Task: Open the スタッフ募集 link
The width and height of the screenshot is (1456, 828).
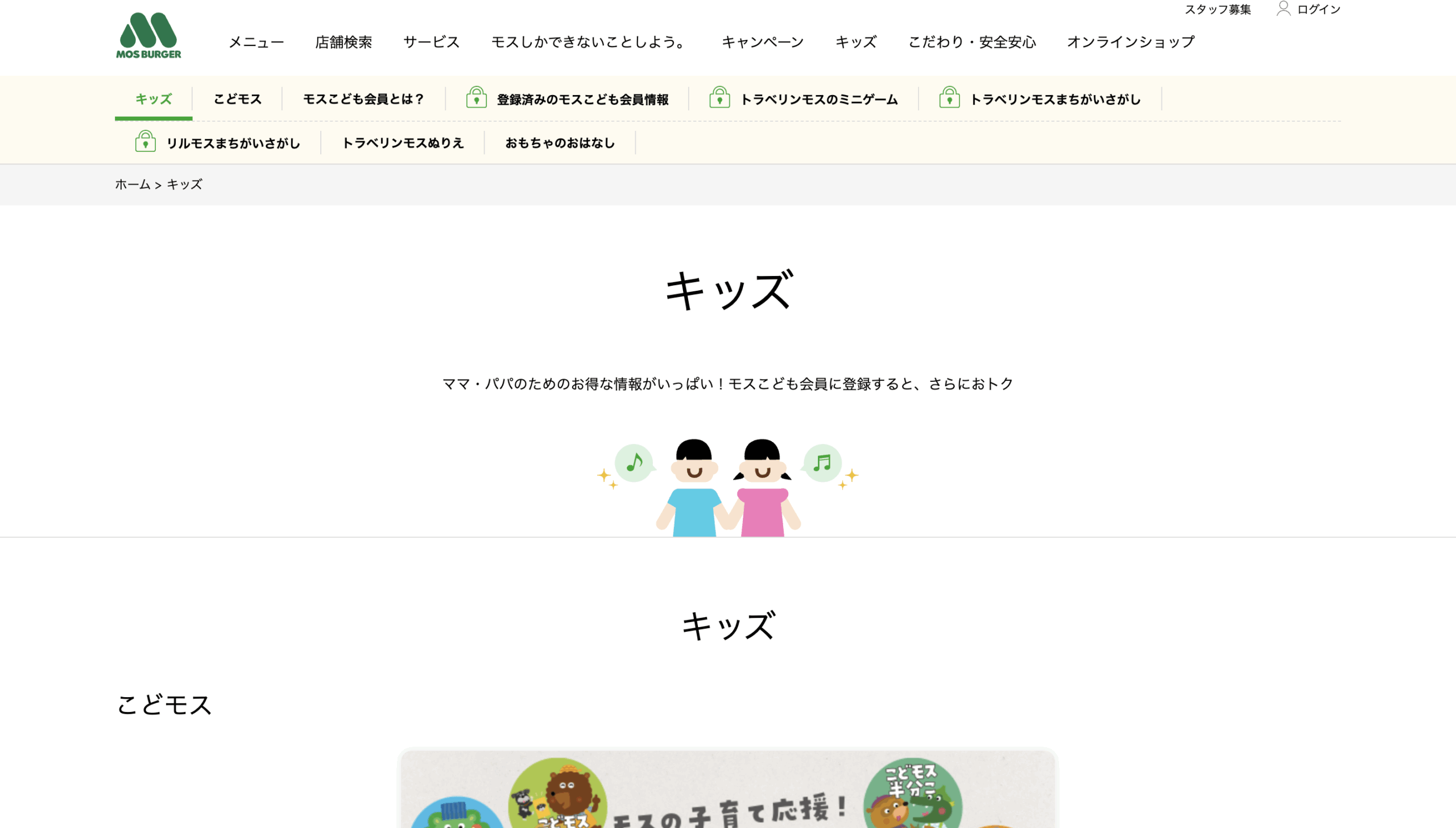Action: click(x=1218, y=10)
